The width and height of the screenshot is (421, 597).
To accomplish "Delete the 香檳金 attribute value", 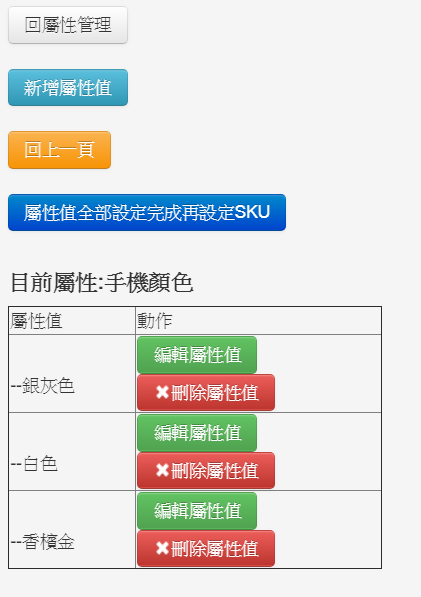I will (206, 549).
